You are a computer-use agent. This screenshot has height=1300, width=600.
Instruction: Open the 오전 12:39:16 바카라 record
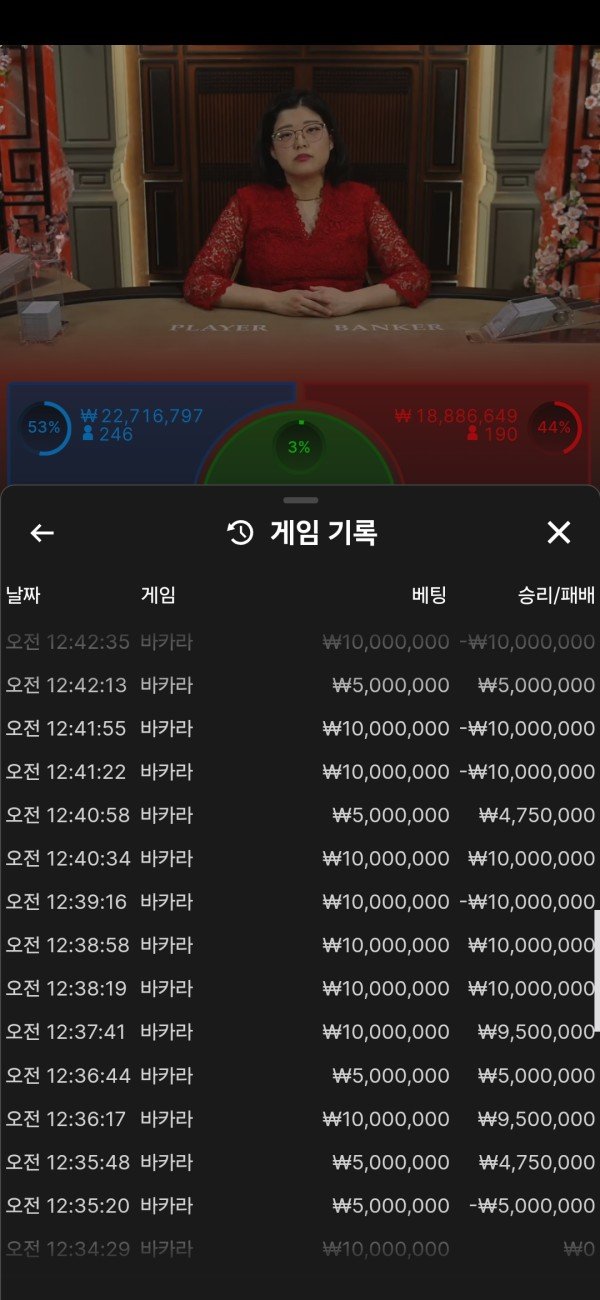coord(300,902)
